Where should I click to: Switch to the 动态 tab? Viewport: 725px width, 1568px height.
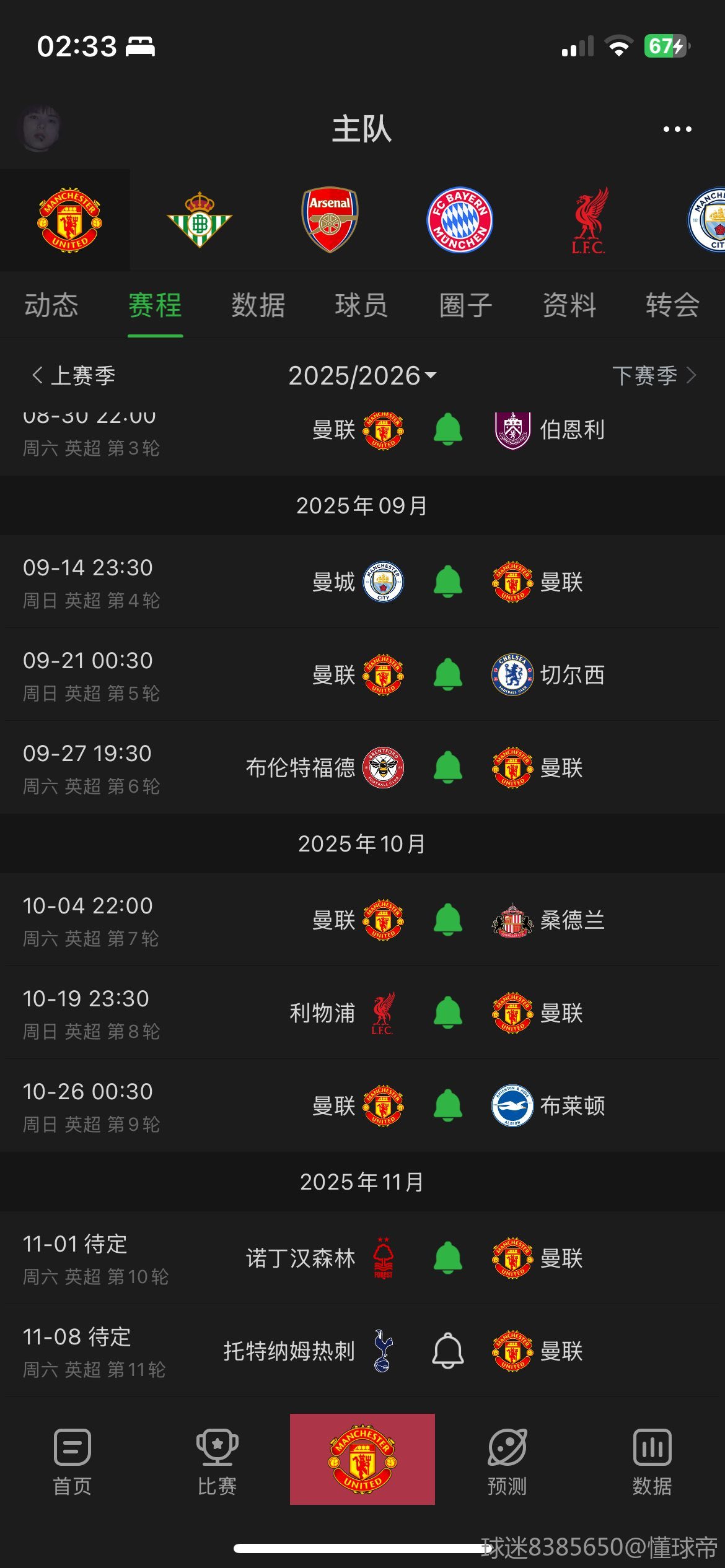pyautogui.click(x=51, y=305)
